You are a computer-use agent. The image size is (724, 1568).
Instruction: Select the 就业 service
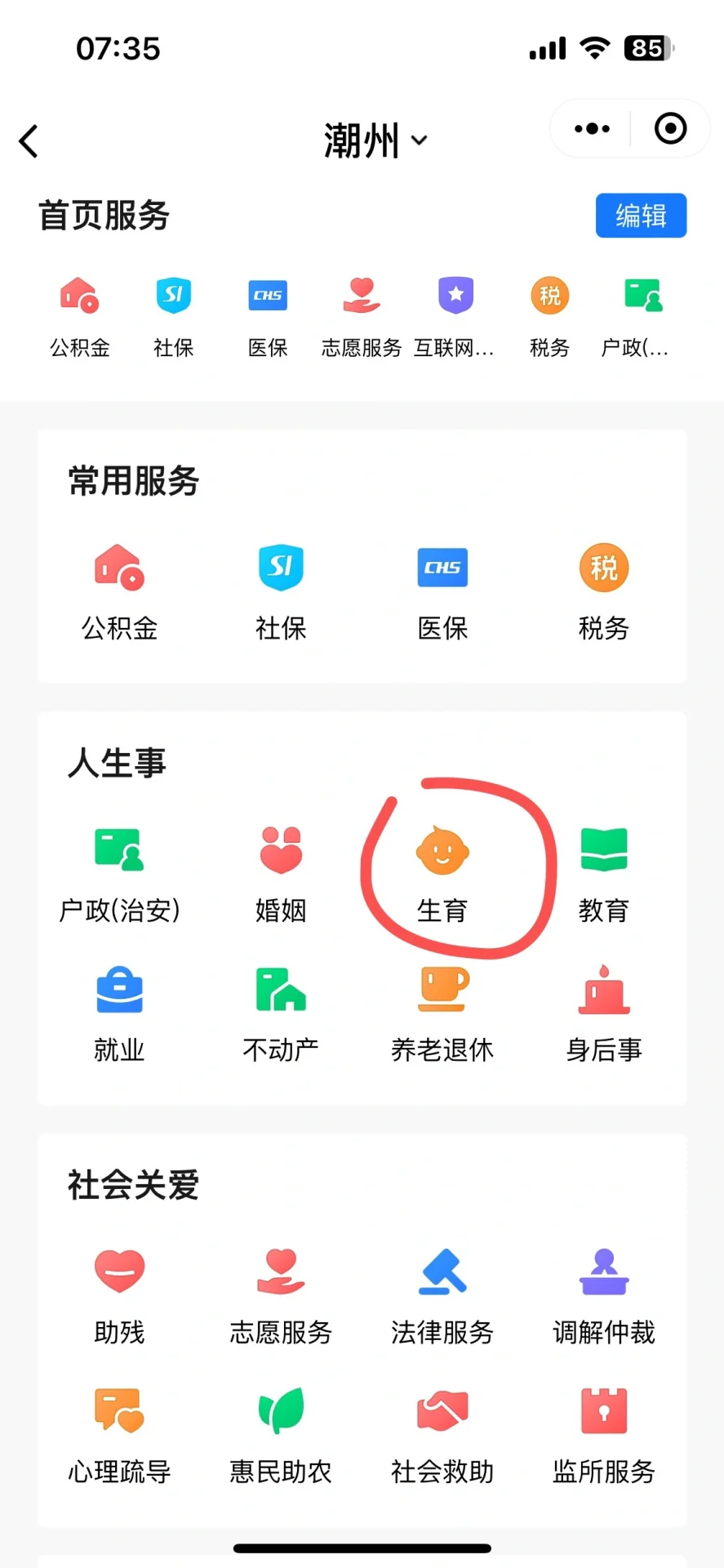119,1013
